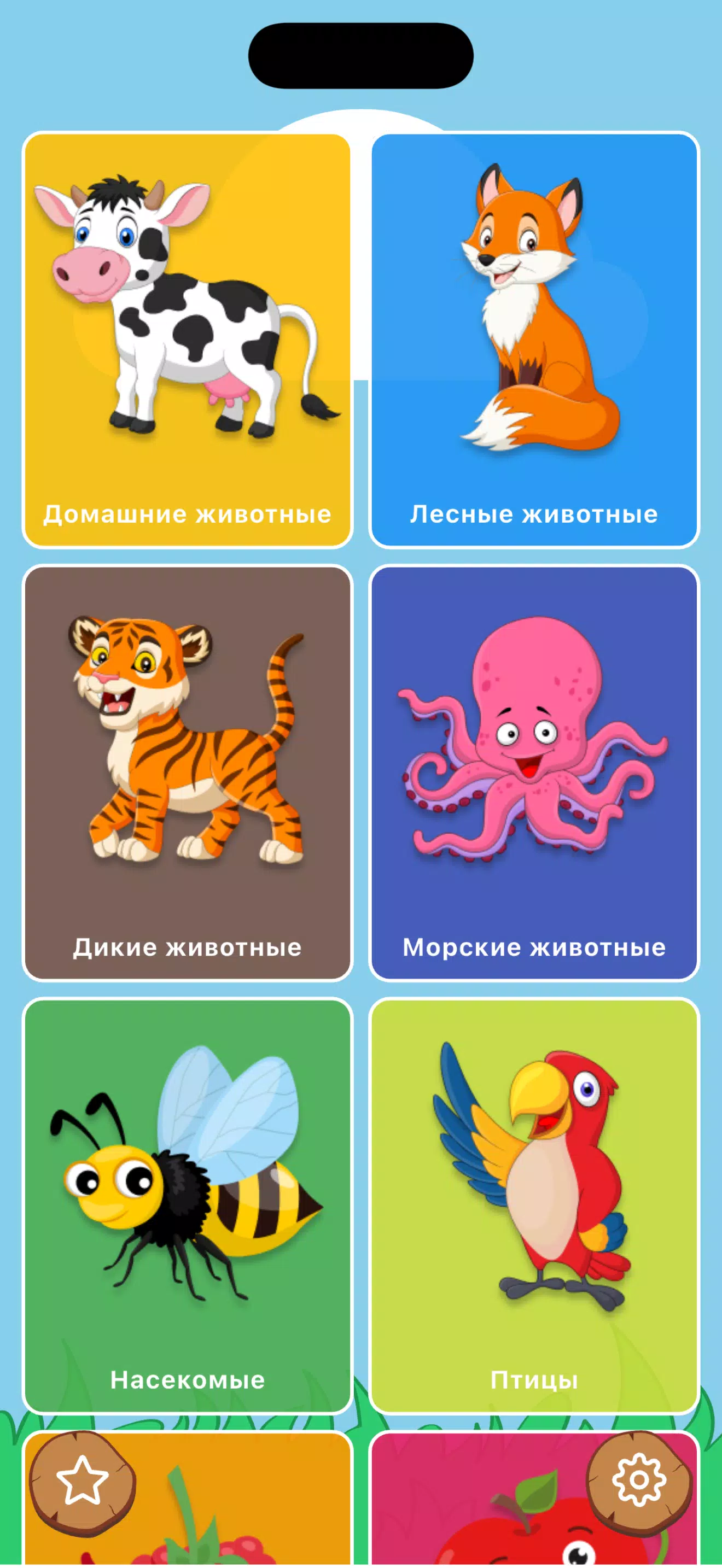Select the Дикие животные tile
Viewport: 722px width, 1568px height.
188,773
